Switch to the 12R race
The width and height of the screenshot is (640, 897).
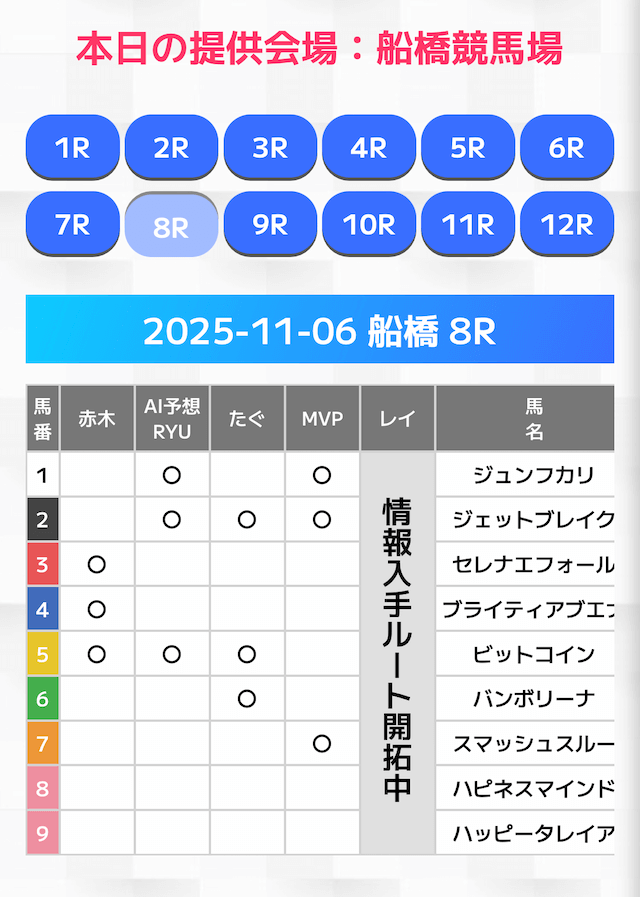[567, 224]
